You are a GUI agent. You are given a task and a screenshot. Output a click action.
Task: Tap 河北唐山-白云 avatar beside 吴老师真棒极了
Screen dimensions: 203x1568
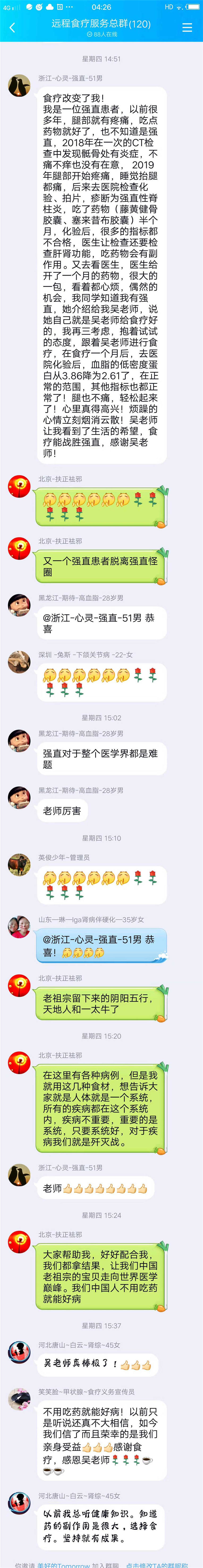[x=19, y=1353]
